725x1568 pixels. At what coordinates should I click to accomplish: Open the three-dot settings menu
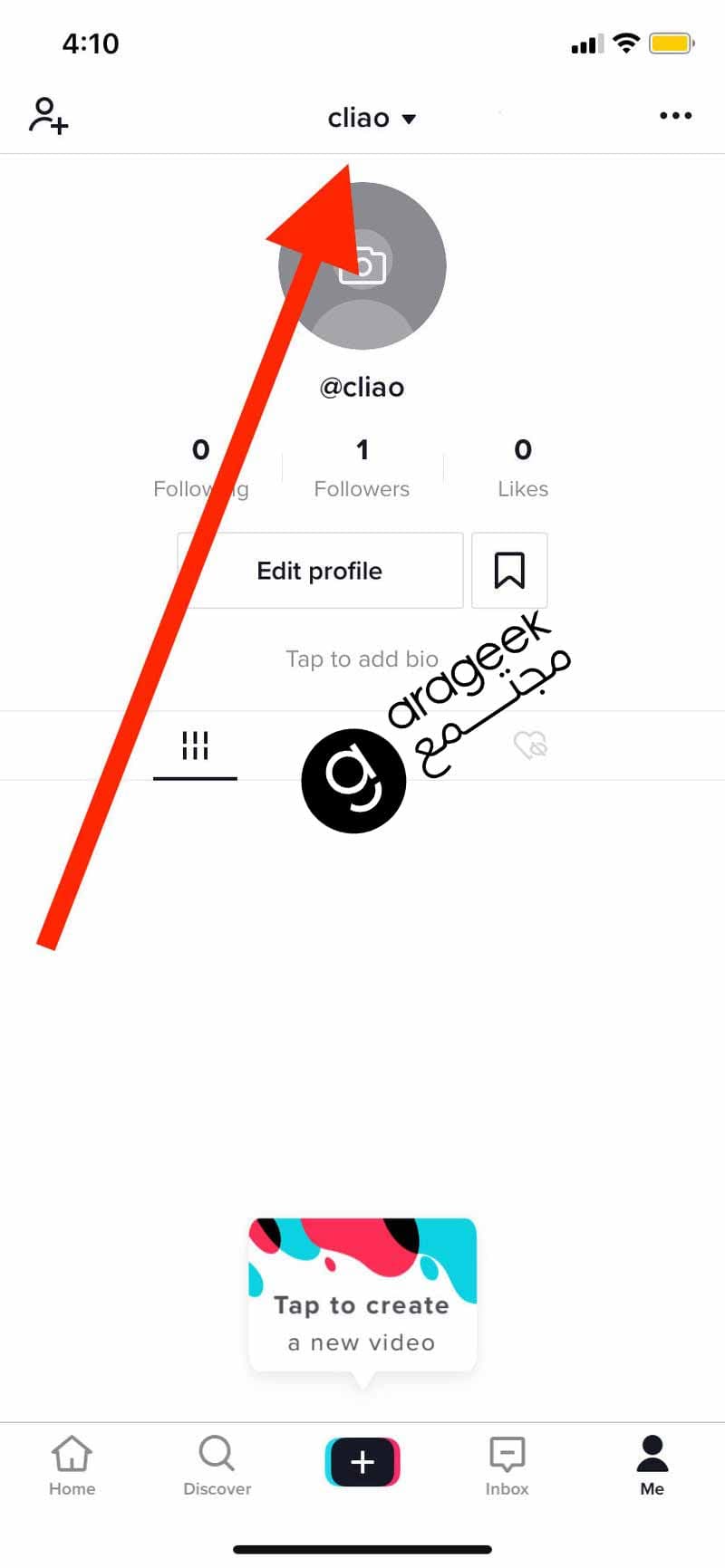click(675, 116)
